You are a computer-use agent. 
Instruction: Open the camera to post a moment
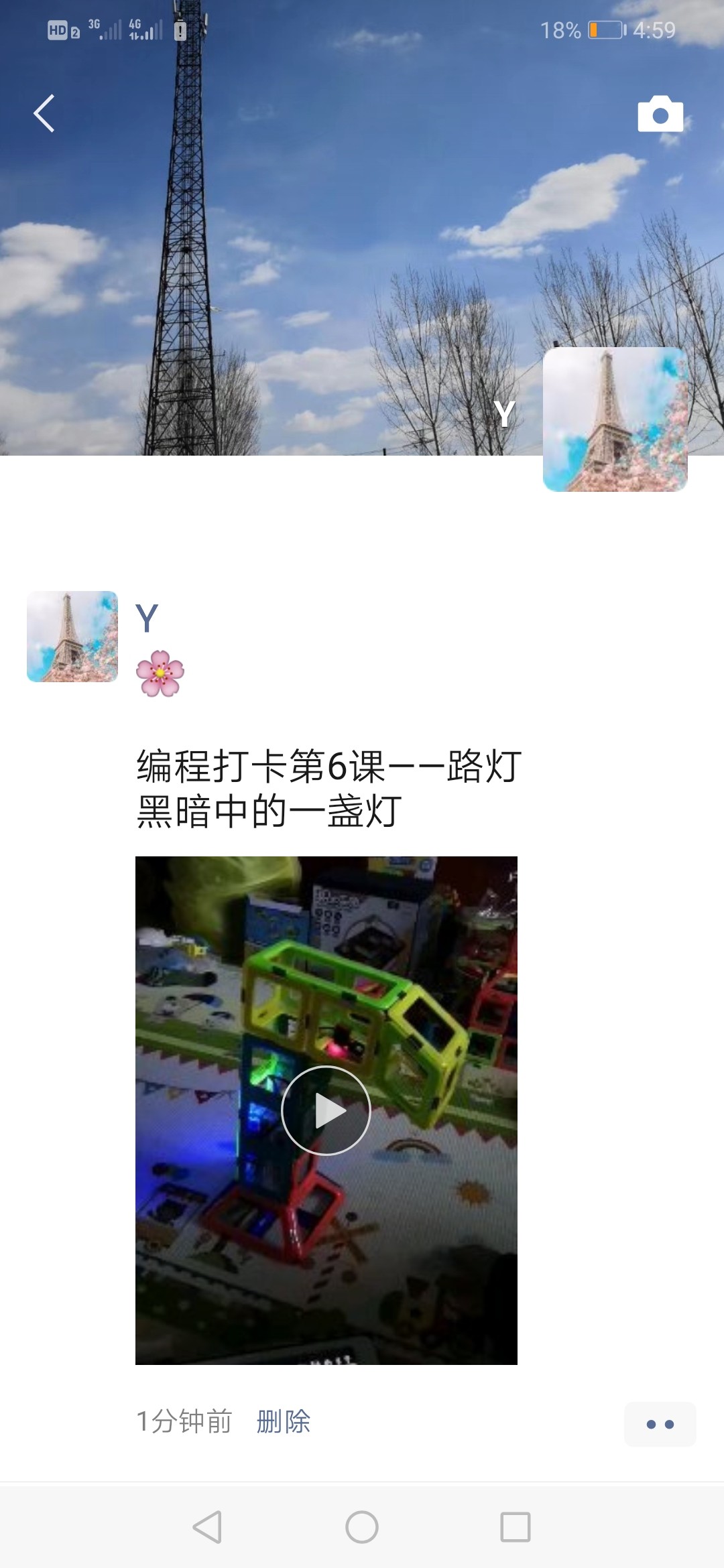660,114
